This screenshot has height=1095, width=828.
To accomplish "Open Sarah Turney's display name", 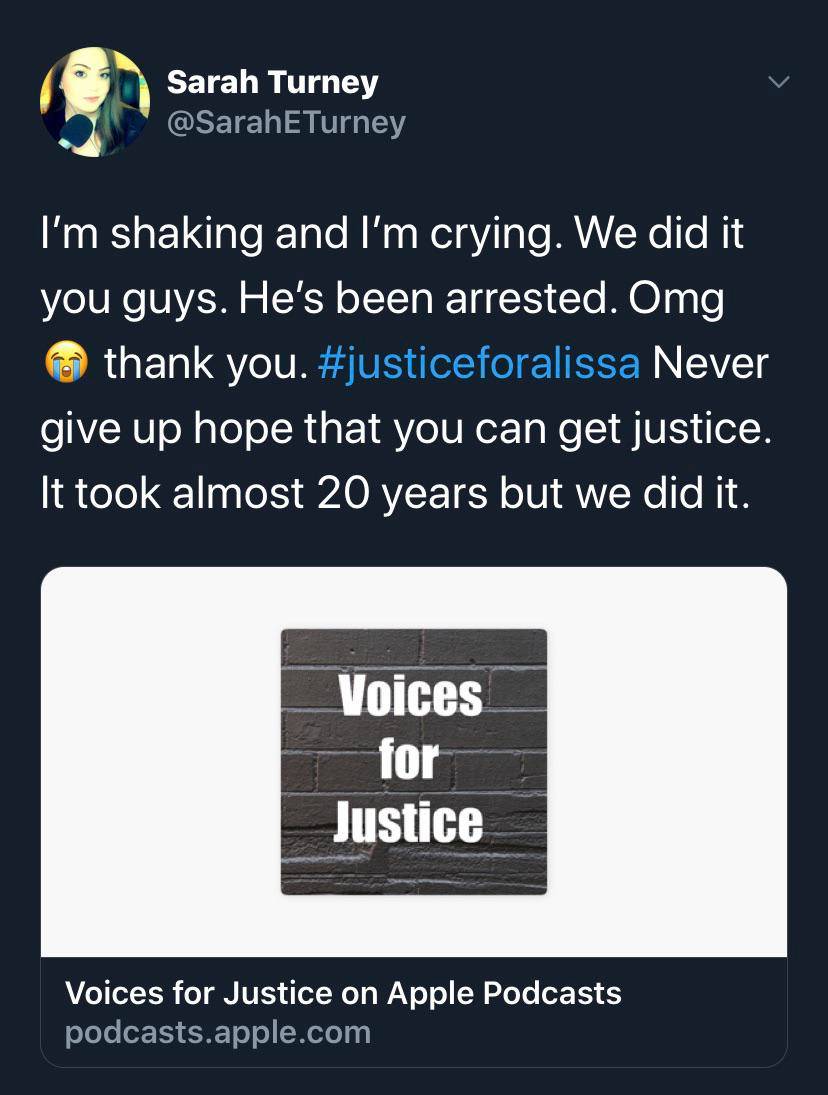I will pos(272,82).
